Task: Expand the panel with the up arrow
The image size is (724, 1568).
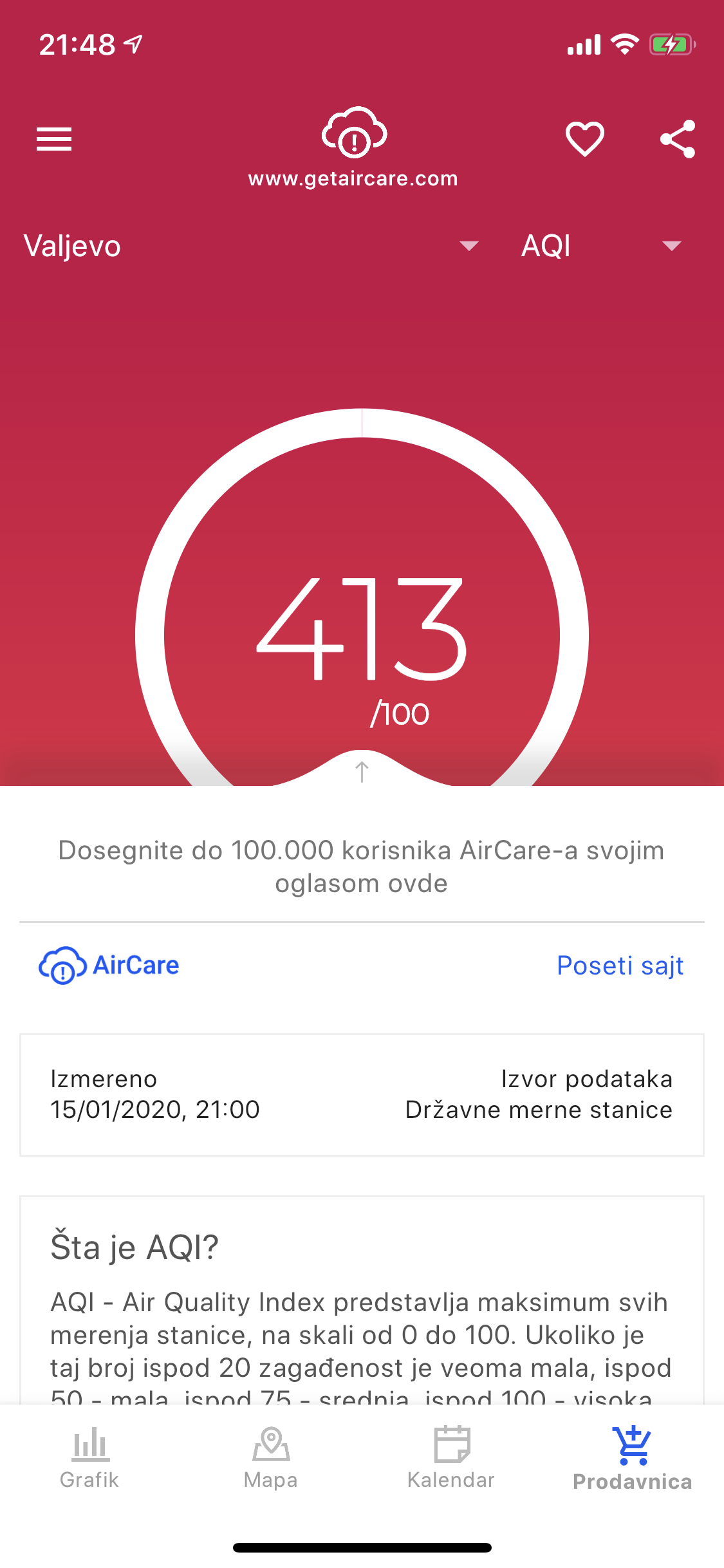Action: [x=362, y=771]
